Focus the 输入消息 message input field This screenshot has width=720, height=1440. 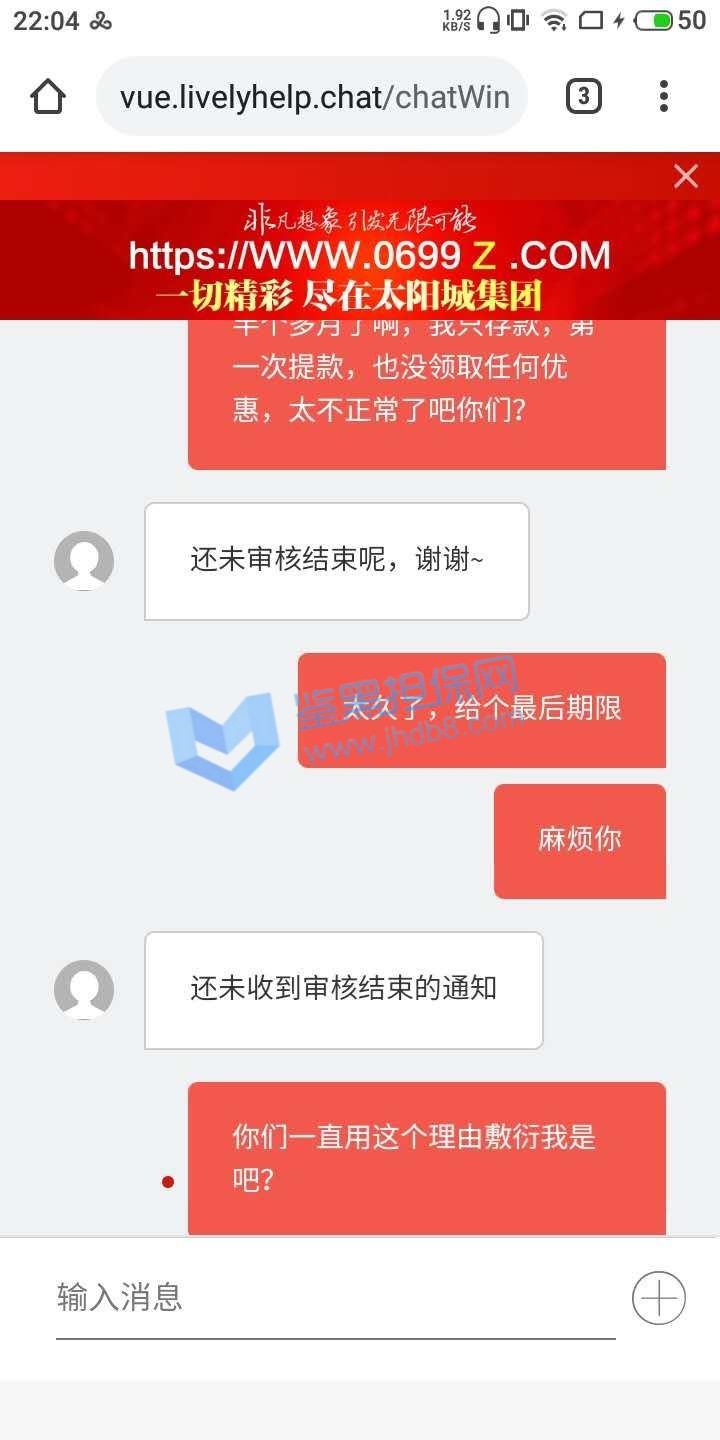click(x=335, y=1298)
